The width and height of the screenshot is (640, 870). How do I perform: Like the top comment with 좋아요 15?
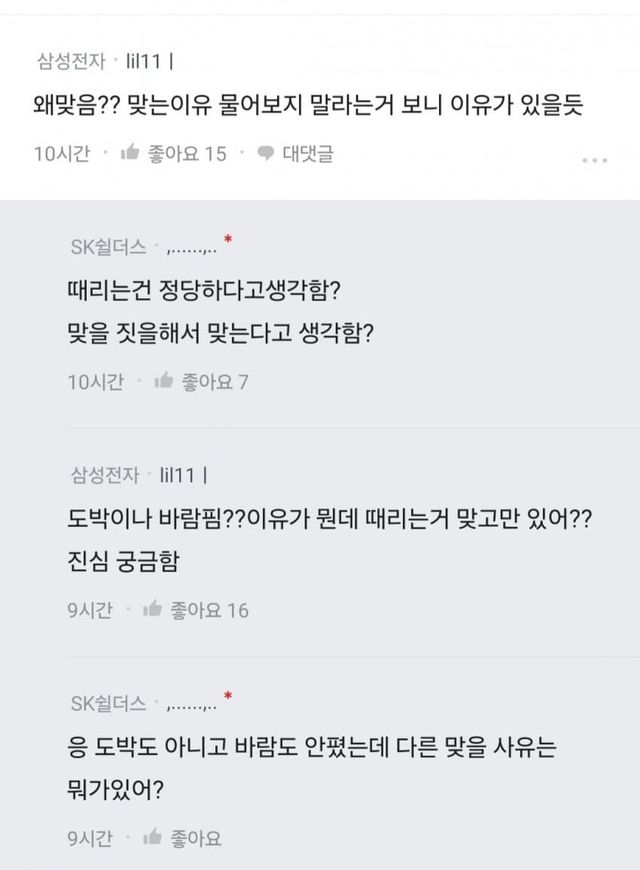[172, 153]
